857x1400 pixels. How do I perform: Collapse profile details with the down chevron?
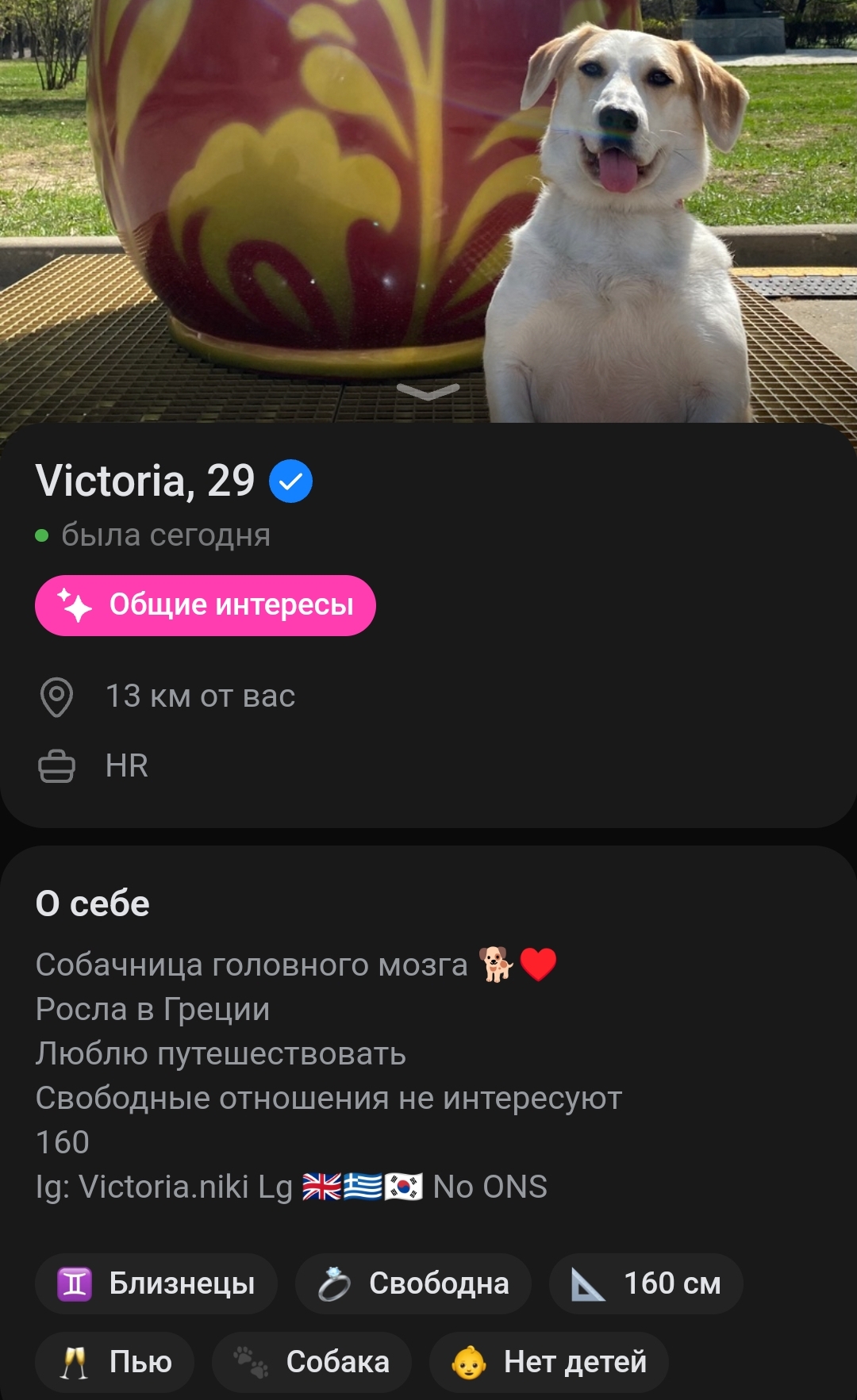(428, 391)
